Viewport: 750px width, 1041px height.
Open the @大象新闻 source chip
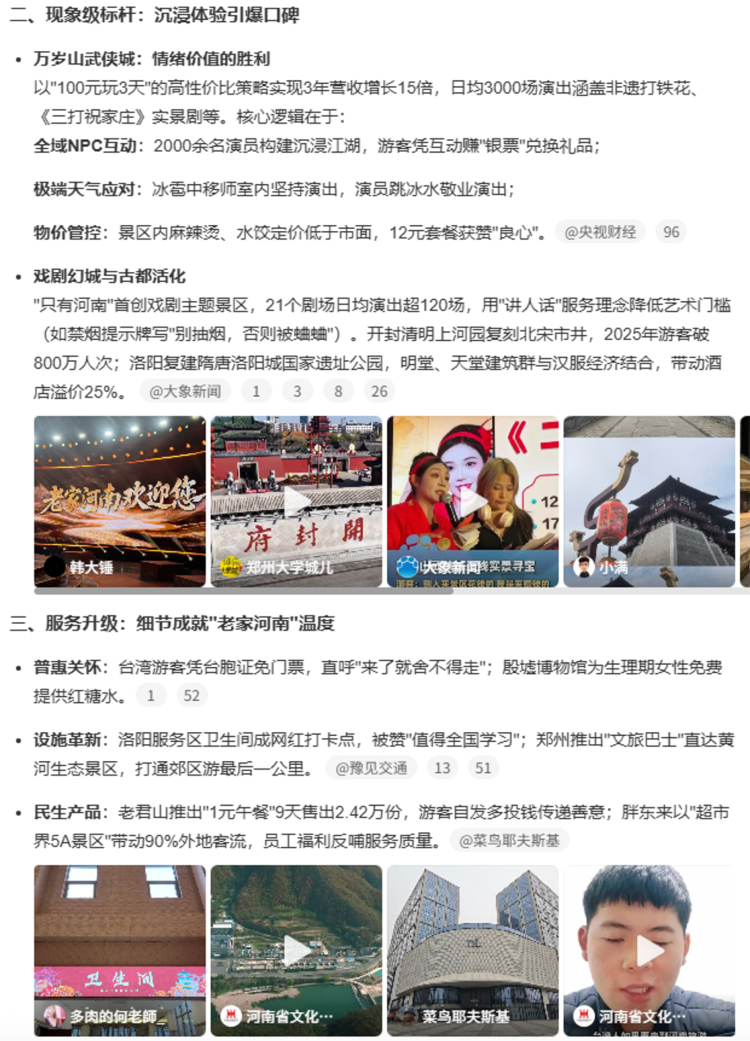coord(185,391)
